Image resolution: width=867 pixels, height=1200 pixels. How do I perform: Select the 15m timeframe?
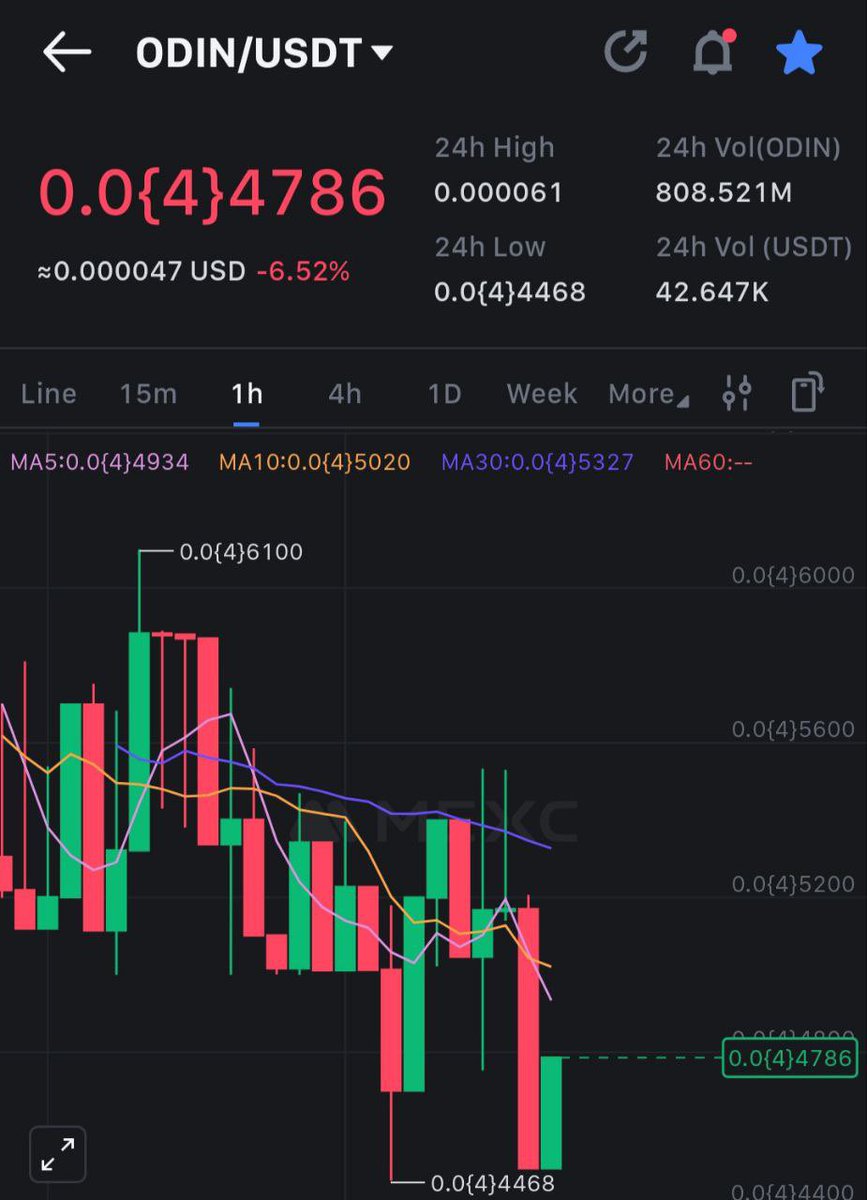[148, 394]
